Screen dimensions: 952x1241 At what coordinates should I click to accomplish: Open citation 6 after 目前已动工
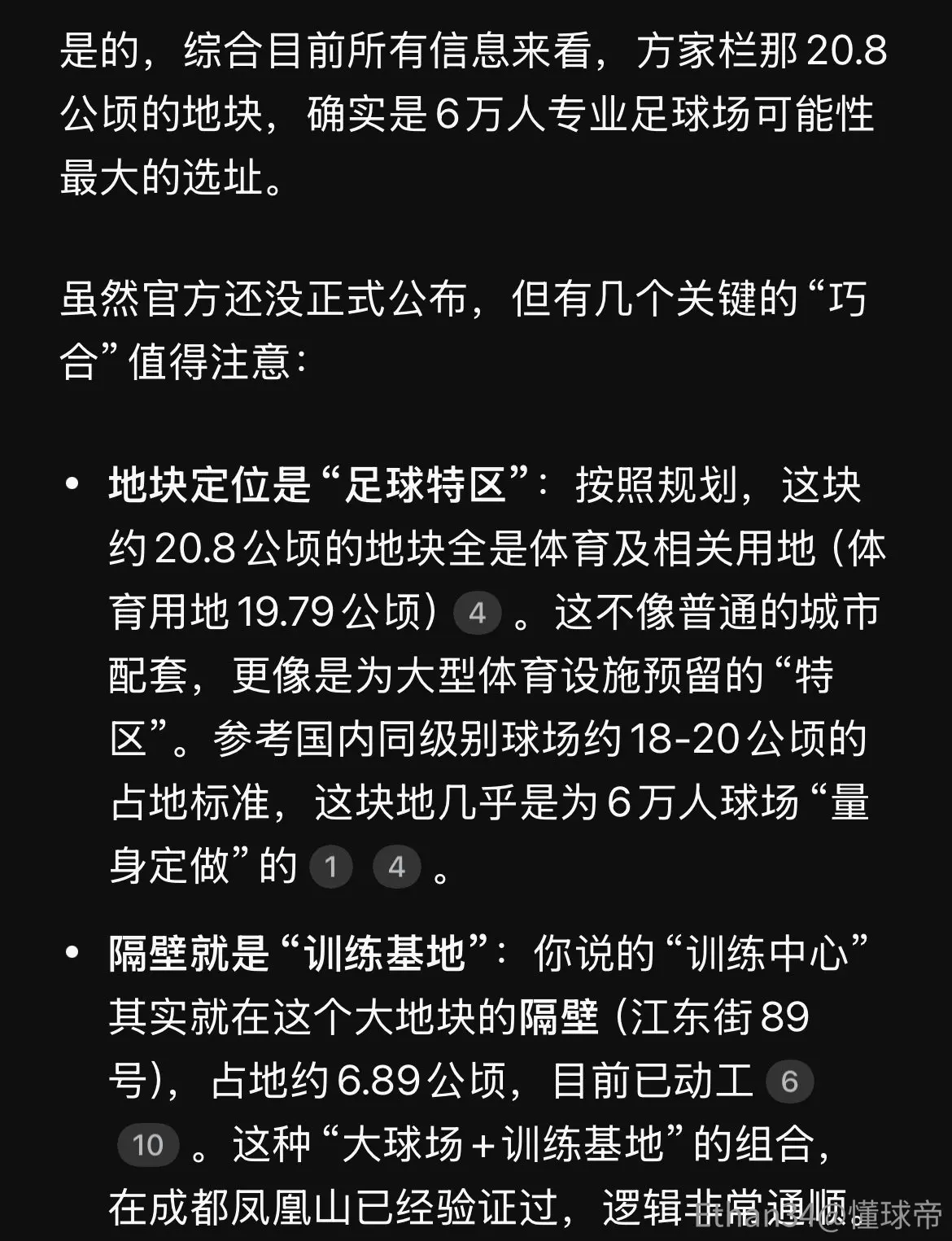tap(789, 1082)
